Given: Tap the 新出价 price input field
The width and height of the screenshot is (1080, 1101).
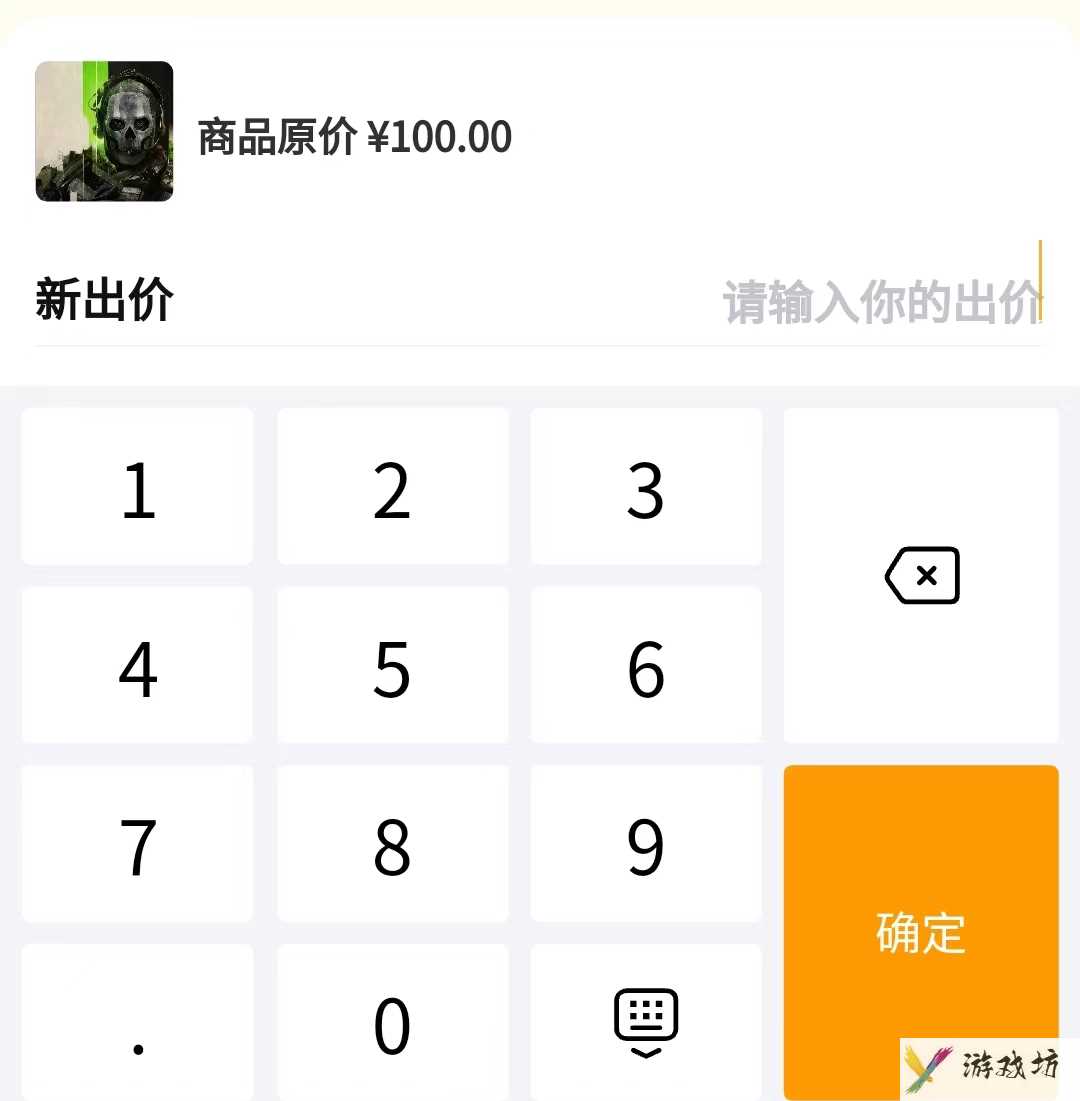Looking at the screenshot, I should (x=880, y=302).
